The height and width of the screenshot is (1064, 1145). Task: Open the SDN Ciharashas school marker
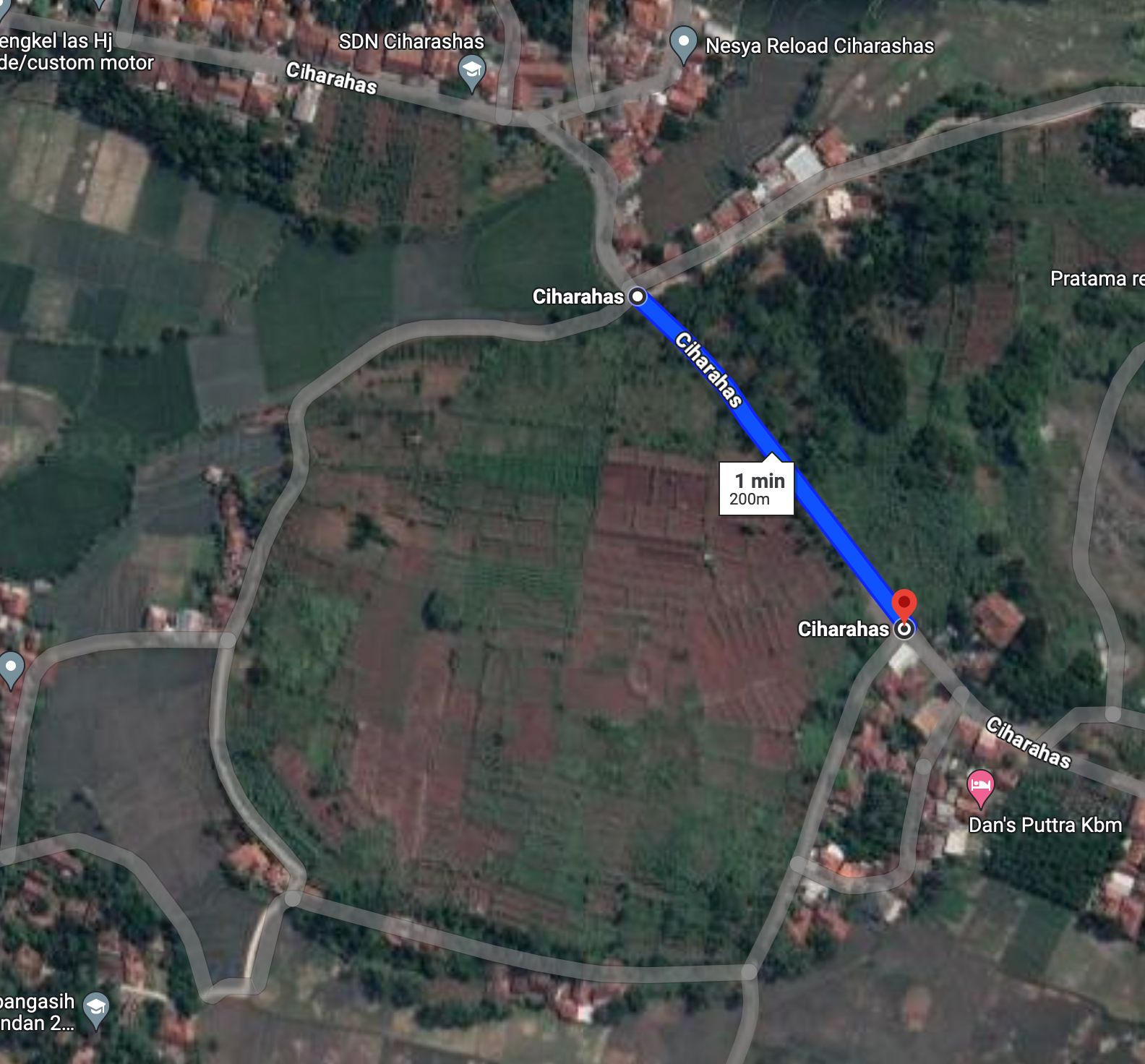pos(471,71)
